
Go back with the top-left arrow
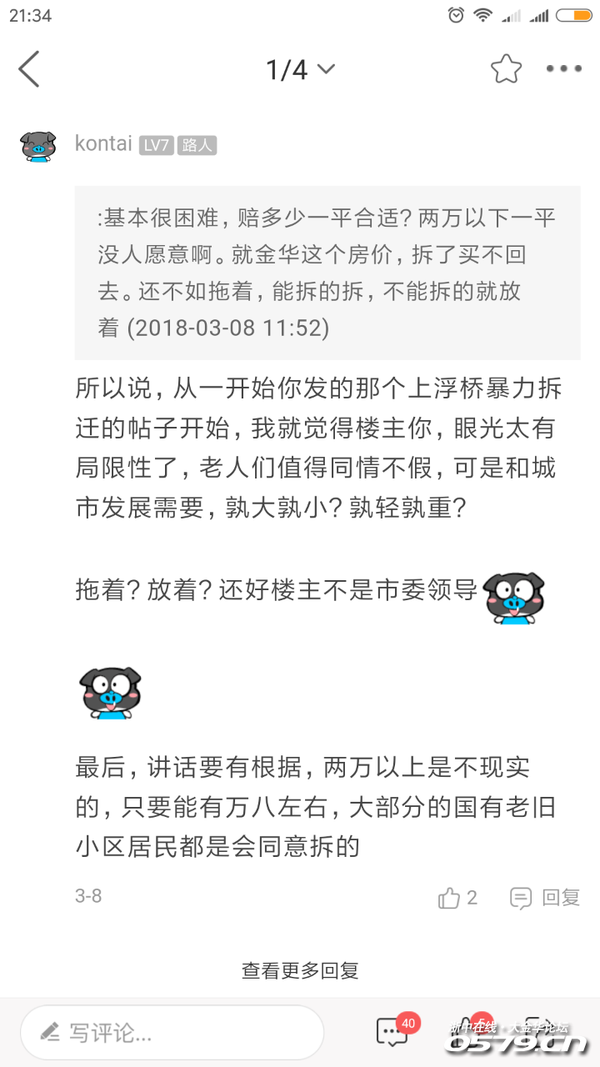(29, 69)
